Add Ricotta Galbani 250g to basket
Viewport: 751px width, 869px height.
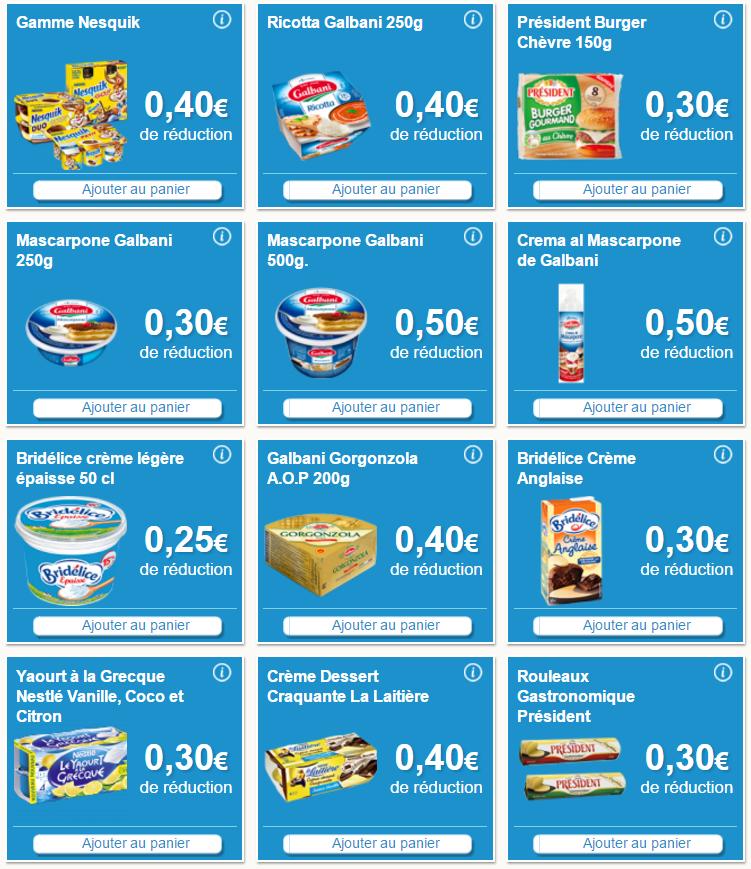[385, 189]
